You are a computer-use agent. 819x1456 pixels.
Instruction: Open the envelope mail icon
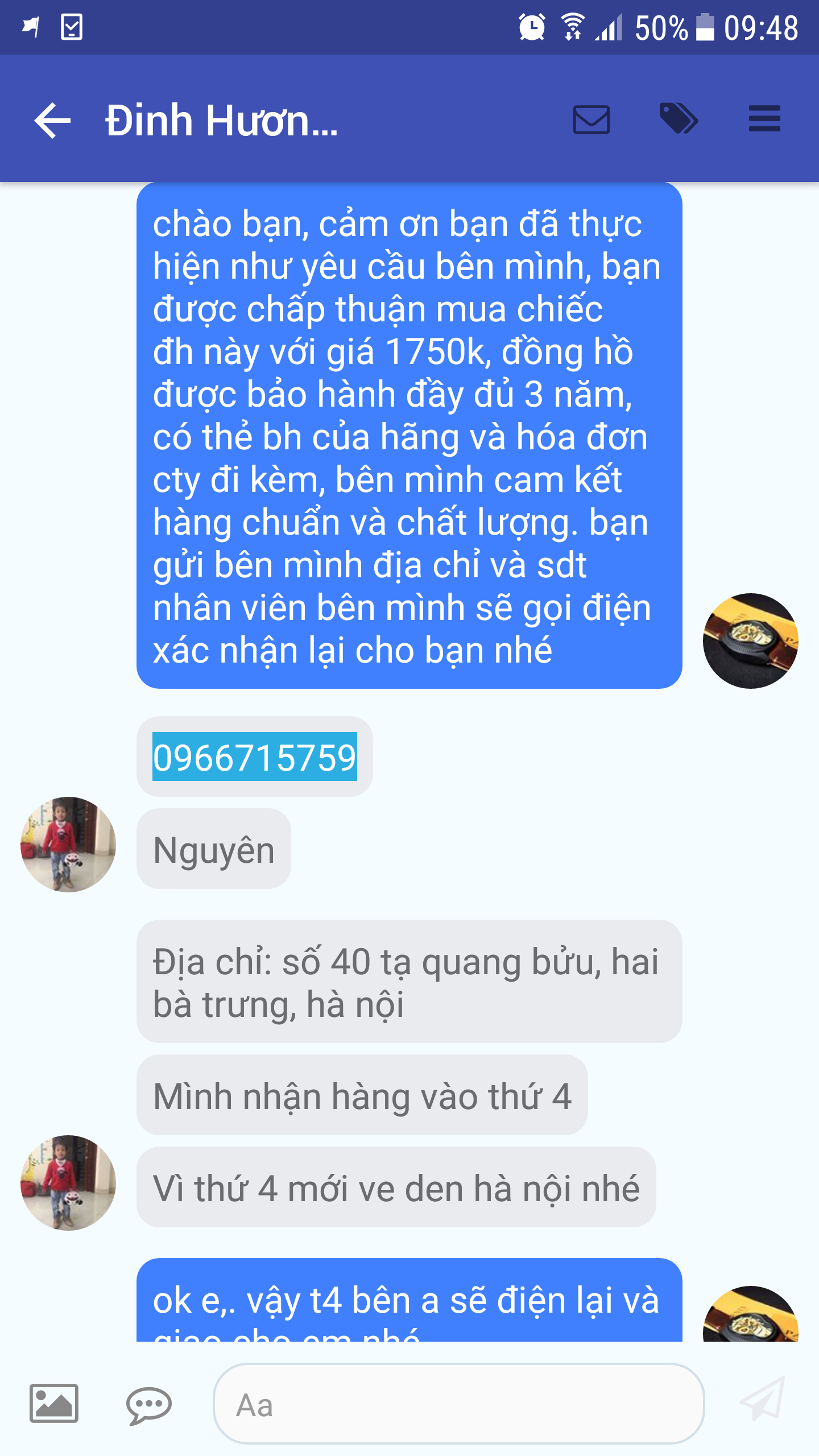click(x=591, y=119)
